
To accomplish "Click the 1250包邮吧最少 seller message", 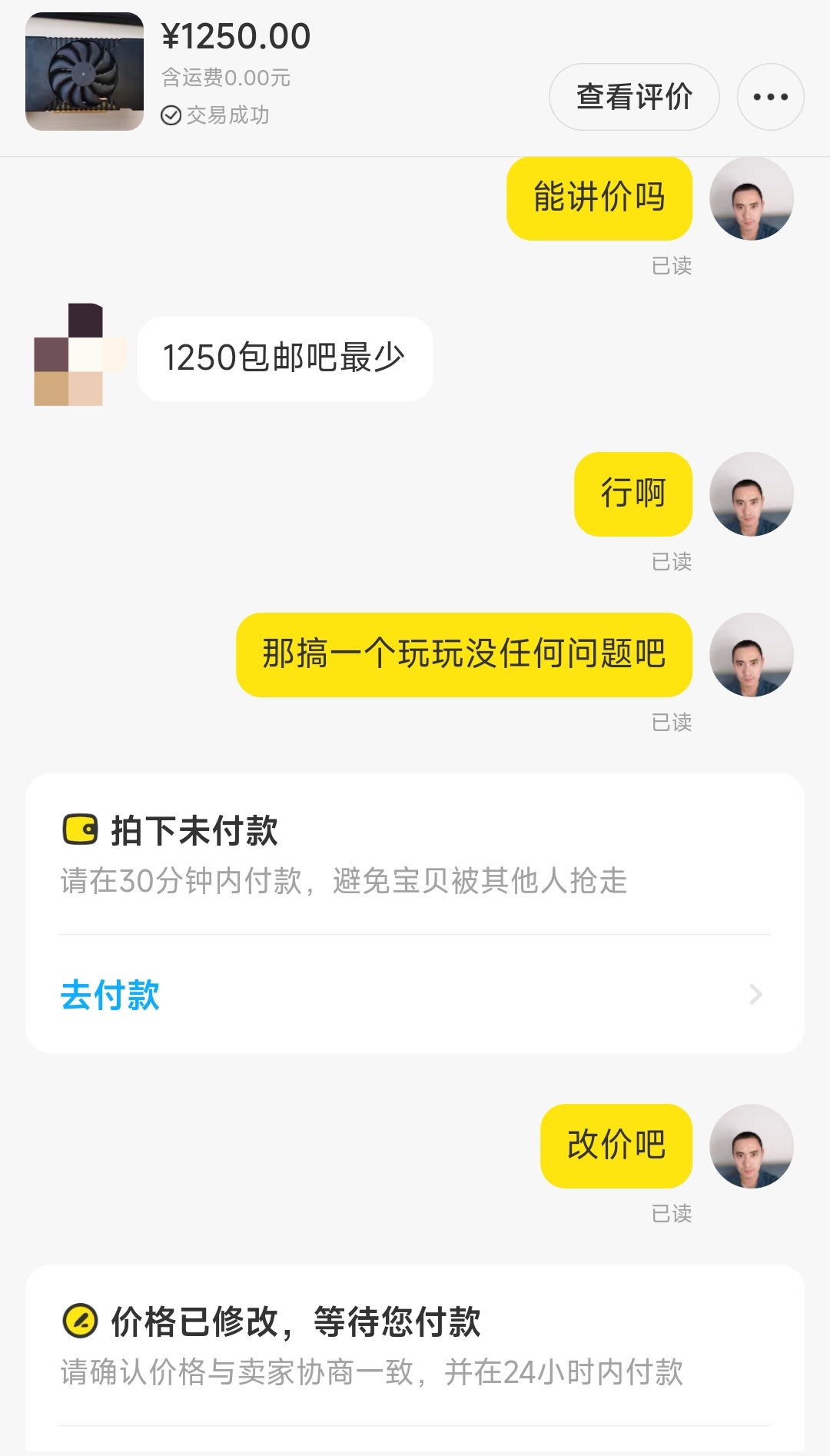I will 284,358.
